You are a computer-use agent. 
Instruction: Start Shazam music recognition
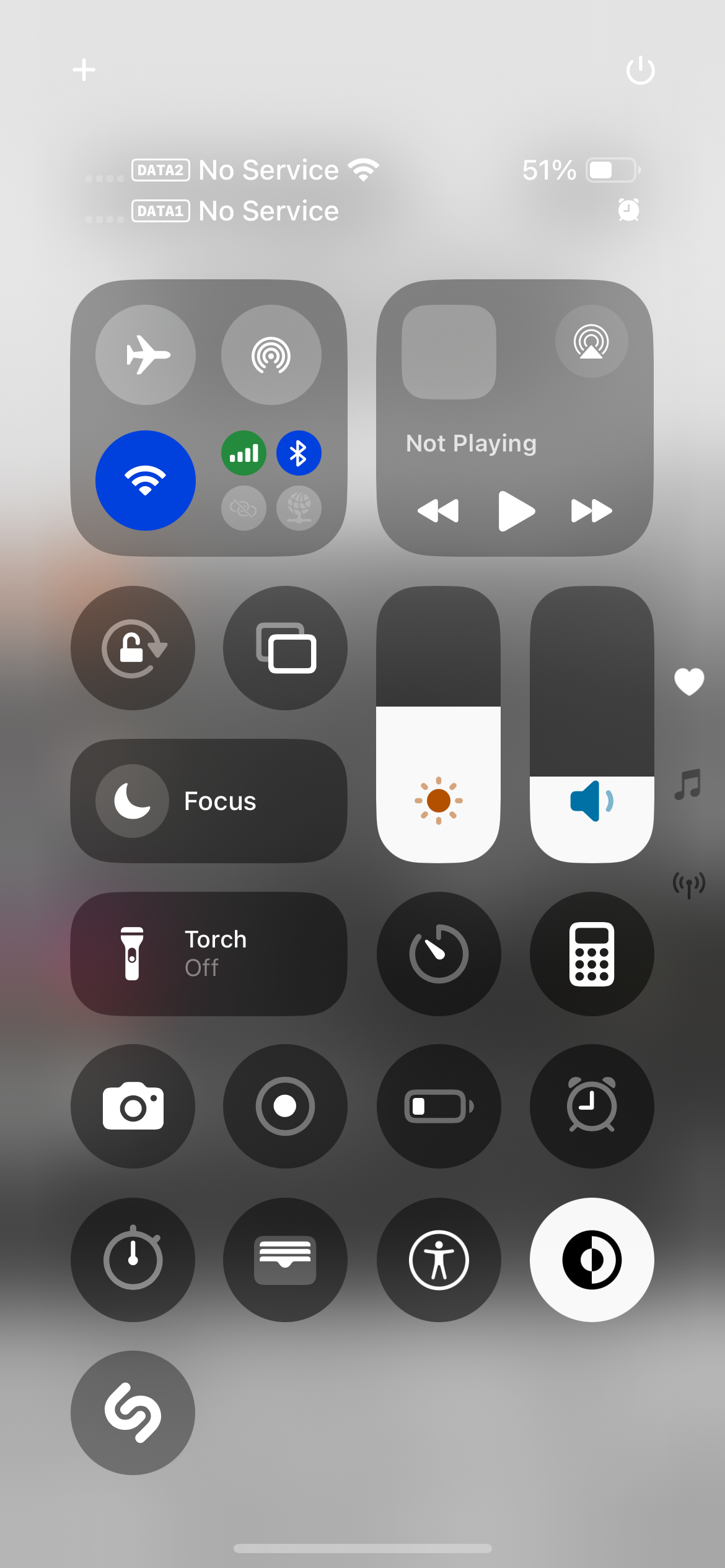[133, 1413]
